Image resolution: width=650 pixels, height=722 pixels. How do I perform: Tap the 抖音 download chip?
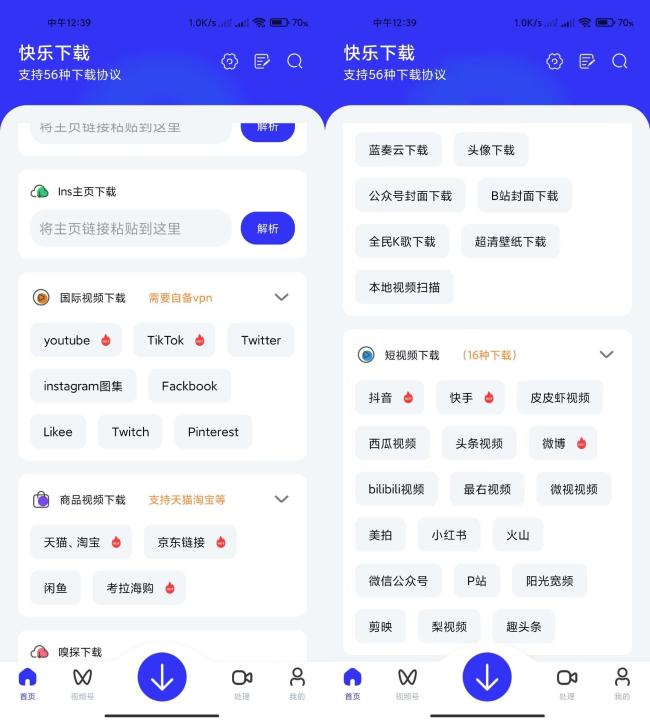tap(390, 397)
